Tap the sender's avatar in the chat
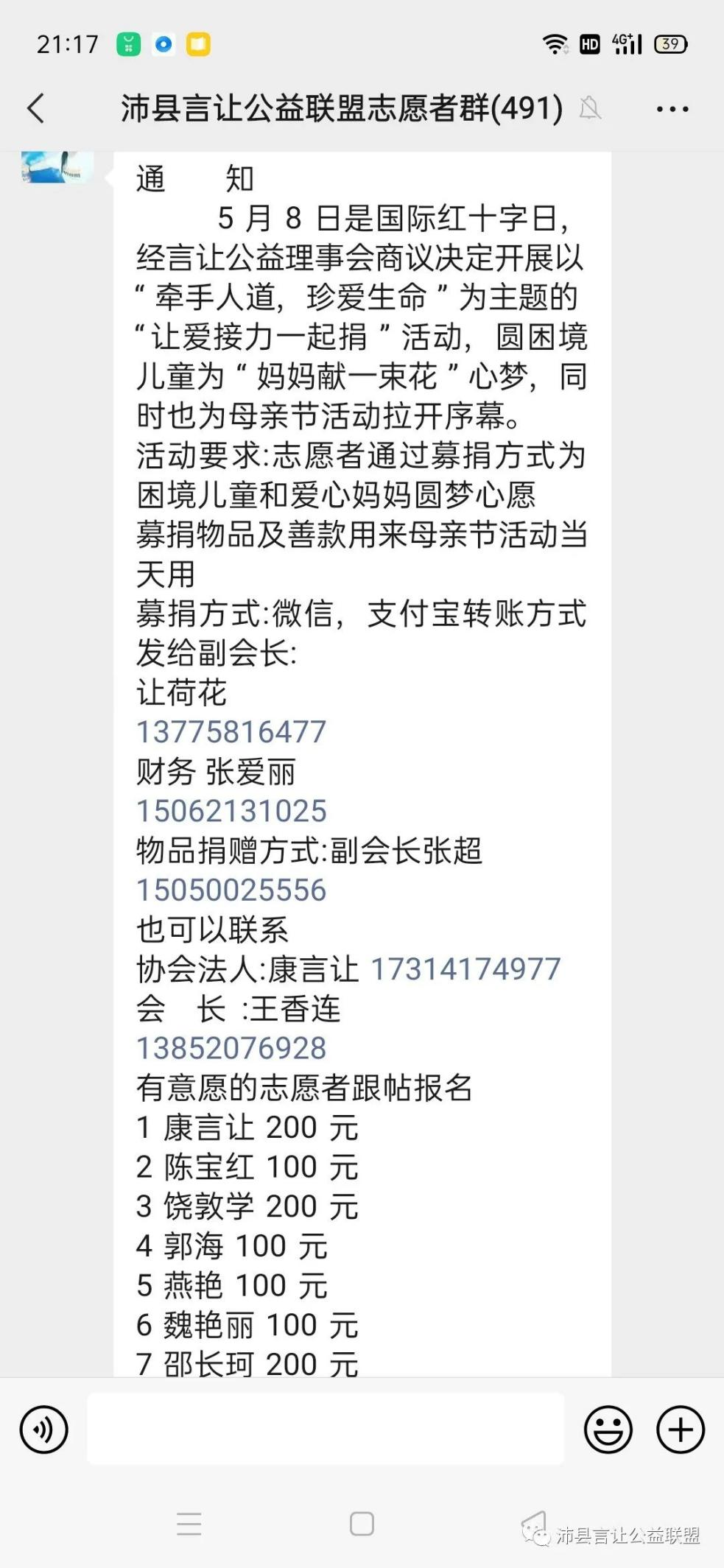724x1568 pixels. pos(57,166)
